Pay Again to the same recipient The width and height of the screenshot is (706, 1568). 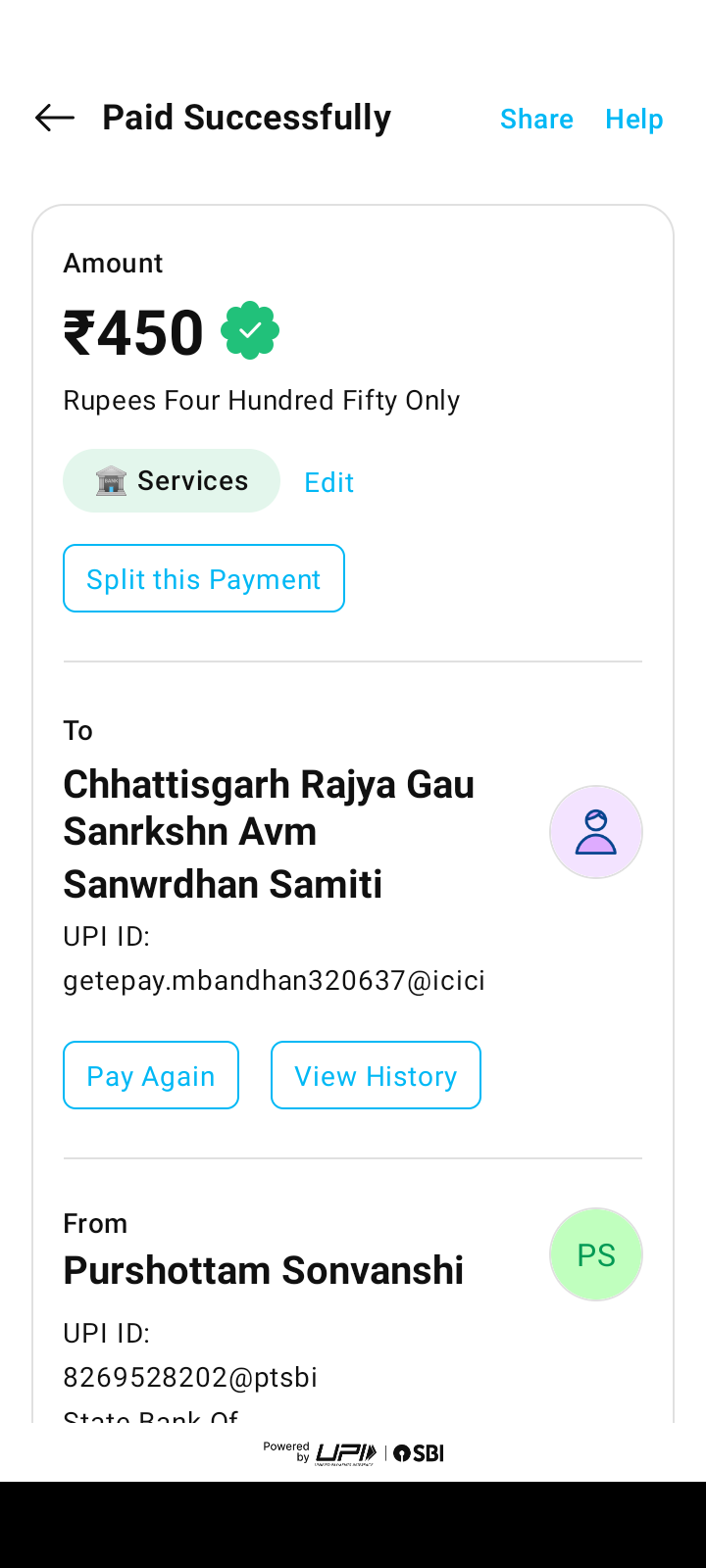pyautogui.click(x=151, y=1076)
